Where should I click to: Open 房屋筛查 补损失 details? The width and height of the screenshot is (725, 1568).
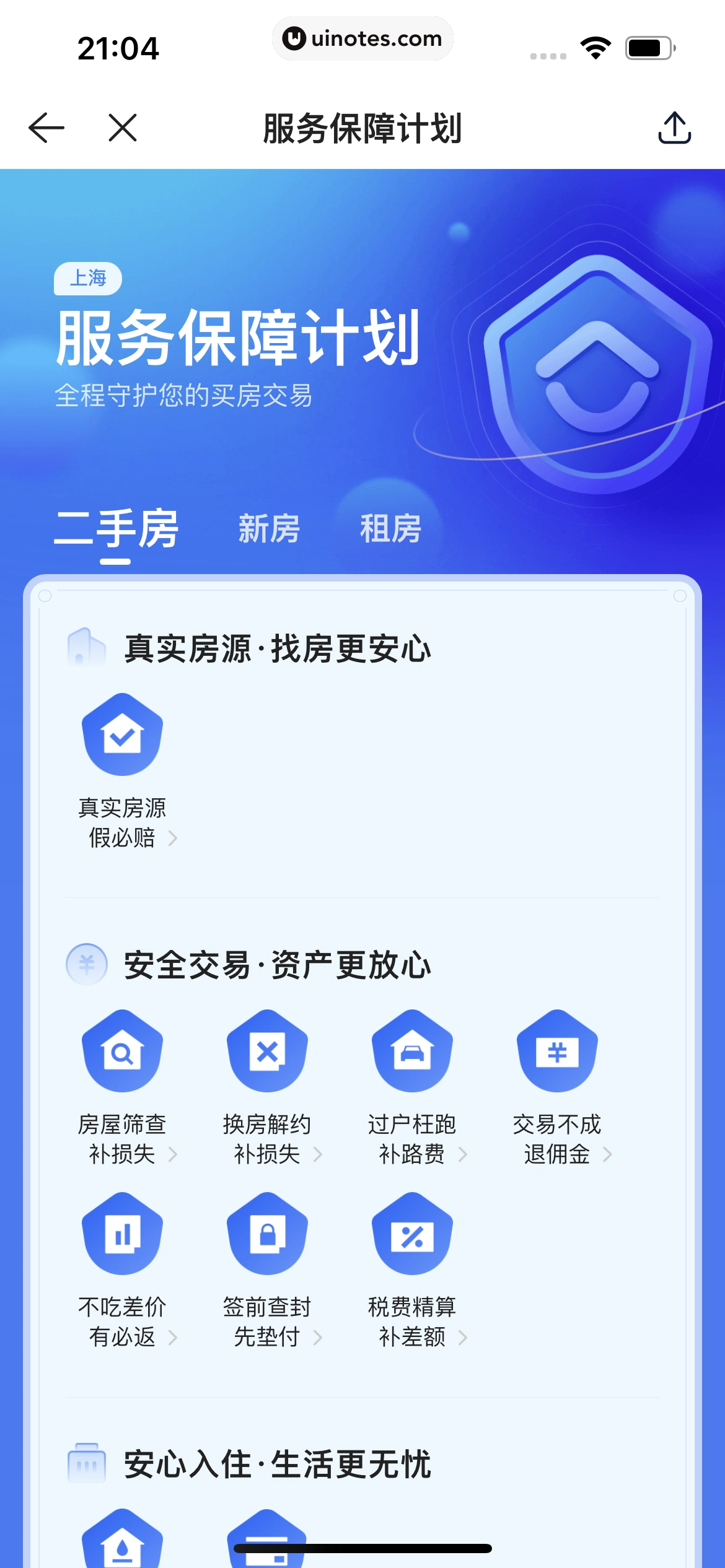[123, 1087]
